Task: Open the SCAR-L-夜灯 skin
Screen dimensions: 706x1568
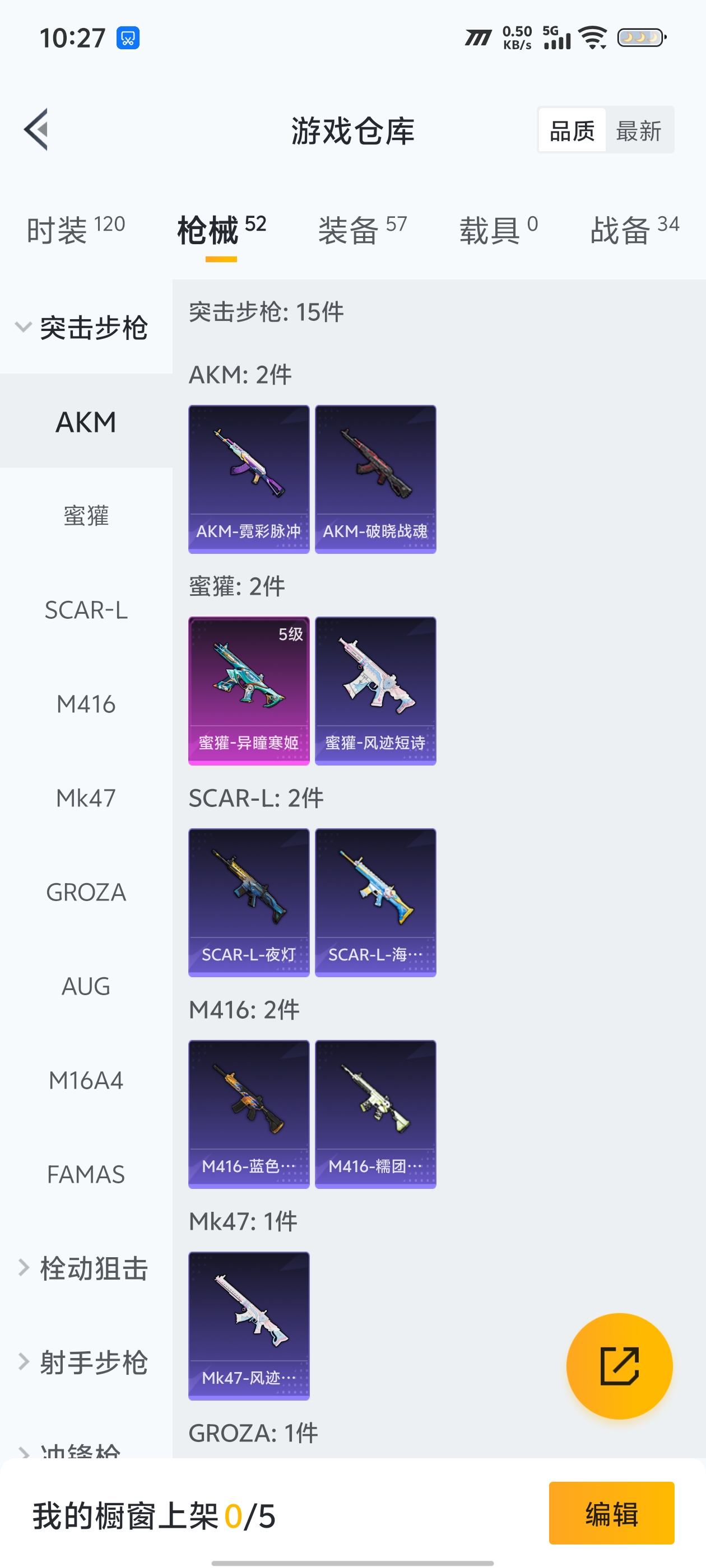Action: click(249, 902)
